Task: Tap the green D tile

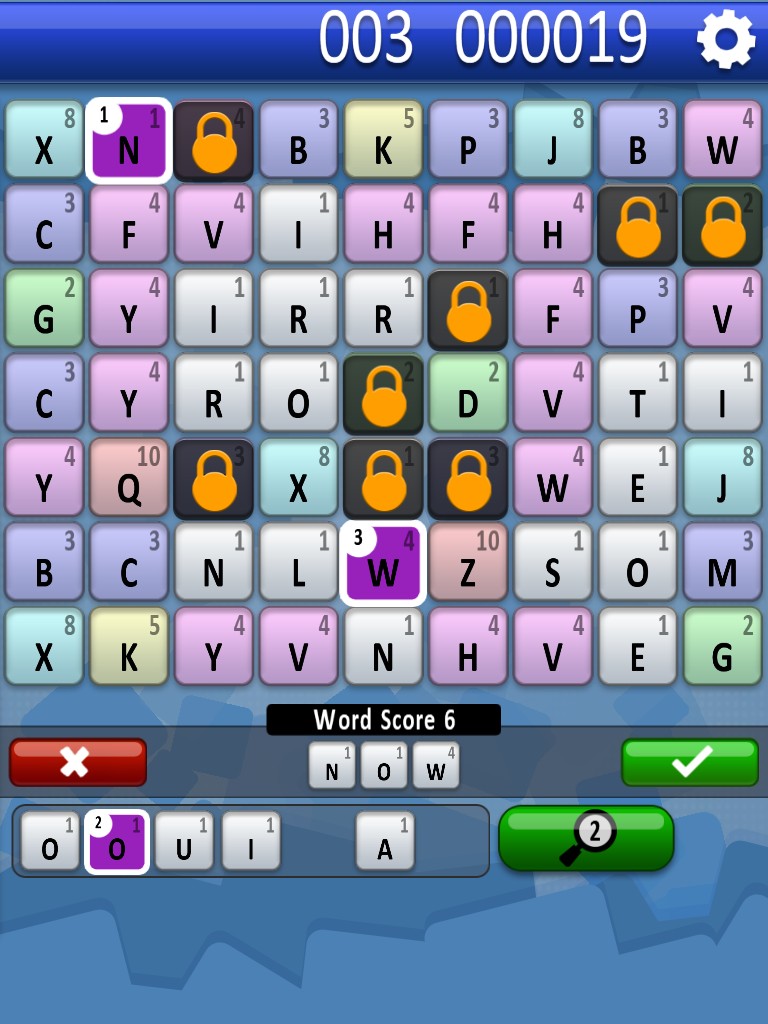Action: 468,395
